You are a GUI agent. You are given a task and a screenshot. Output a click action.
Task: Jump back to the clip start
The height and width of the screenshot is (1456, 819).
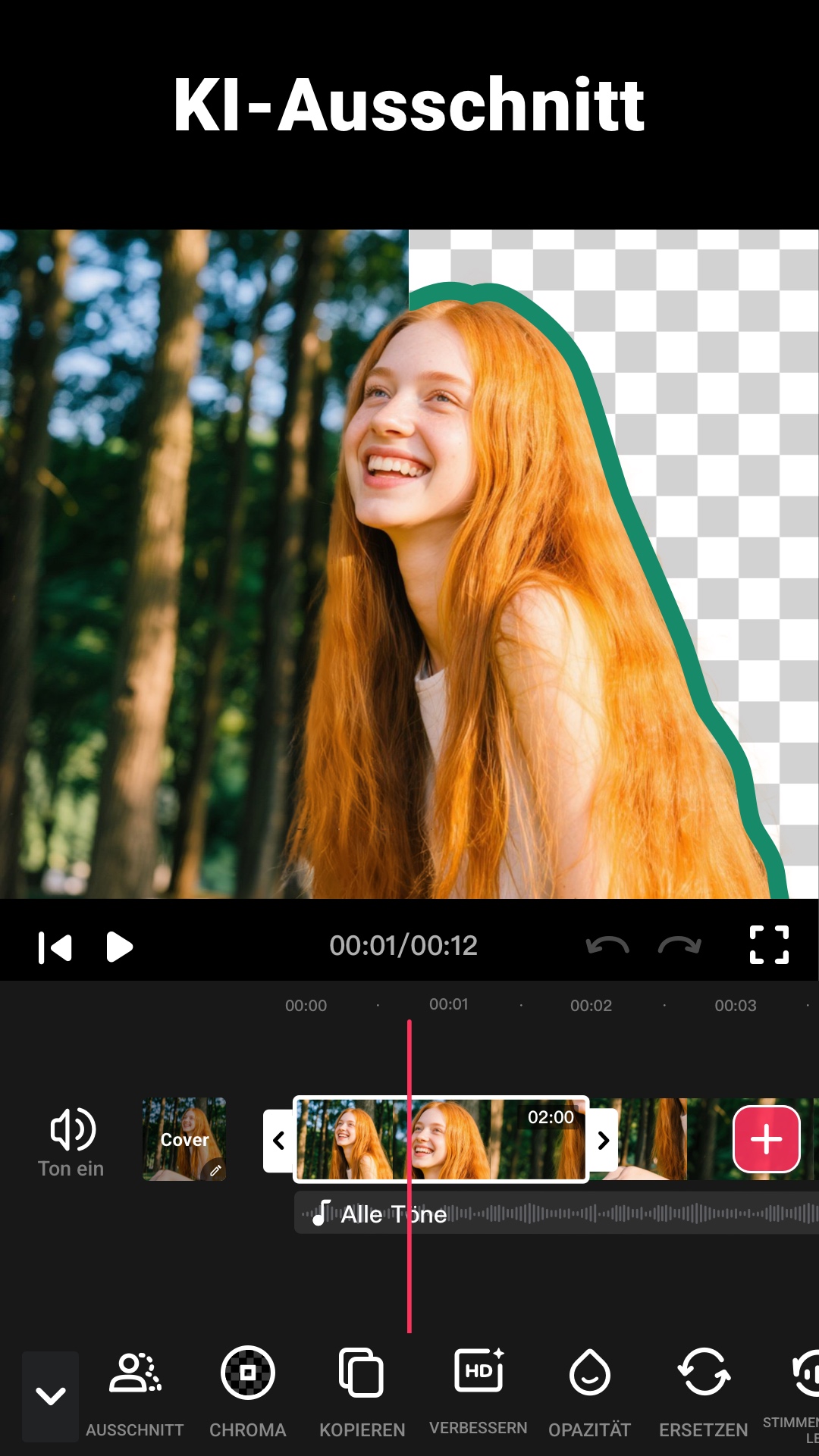55,947
